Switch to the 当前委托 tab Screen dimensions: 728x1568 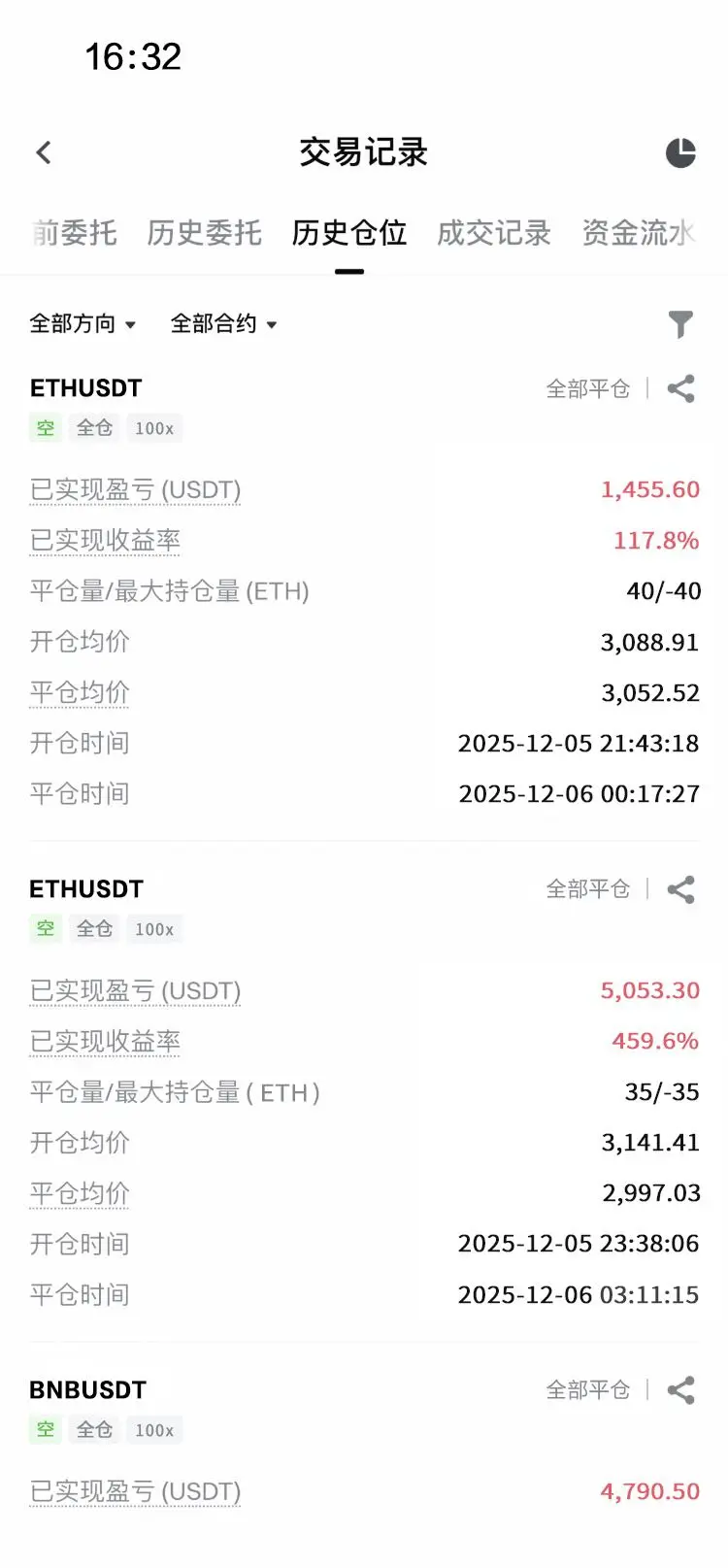click(74, 233)
